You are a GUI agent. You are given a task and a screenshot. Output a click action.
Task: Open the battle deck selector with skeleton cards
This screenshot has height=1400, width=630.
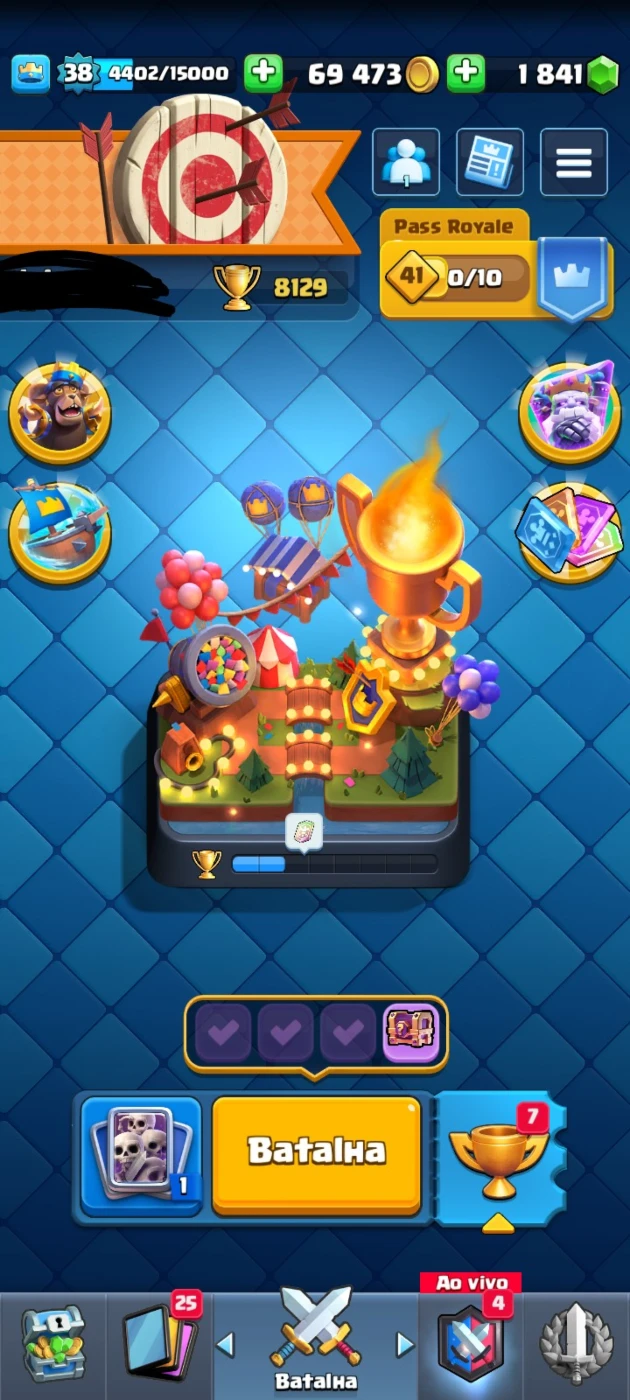tap(141, 1155)
